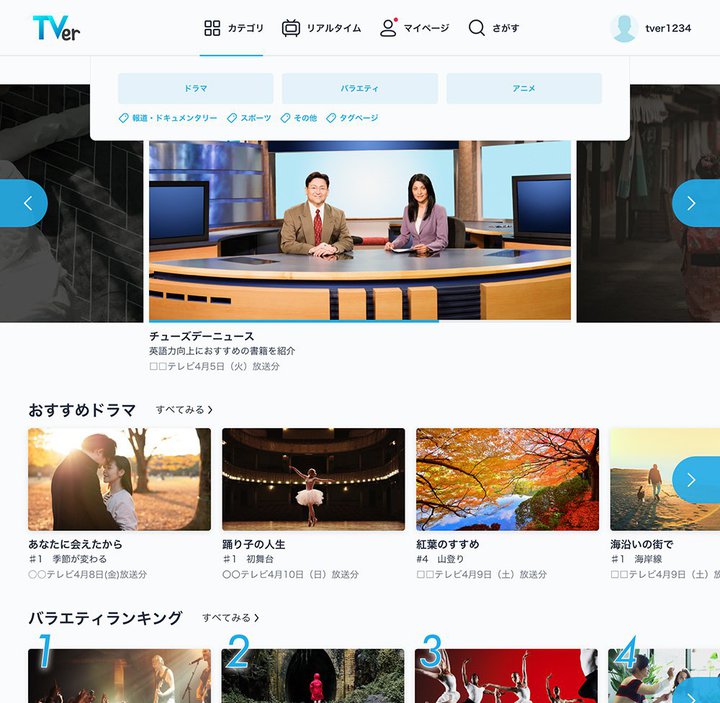Open drama 紅葉のすすめ
Screen dimensions: 720x703
pyautogui.click(x=507, y=479)
